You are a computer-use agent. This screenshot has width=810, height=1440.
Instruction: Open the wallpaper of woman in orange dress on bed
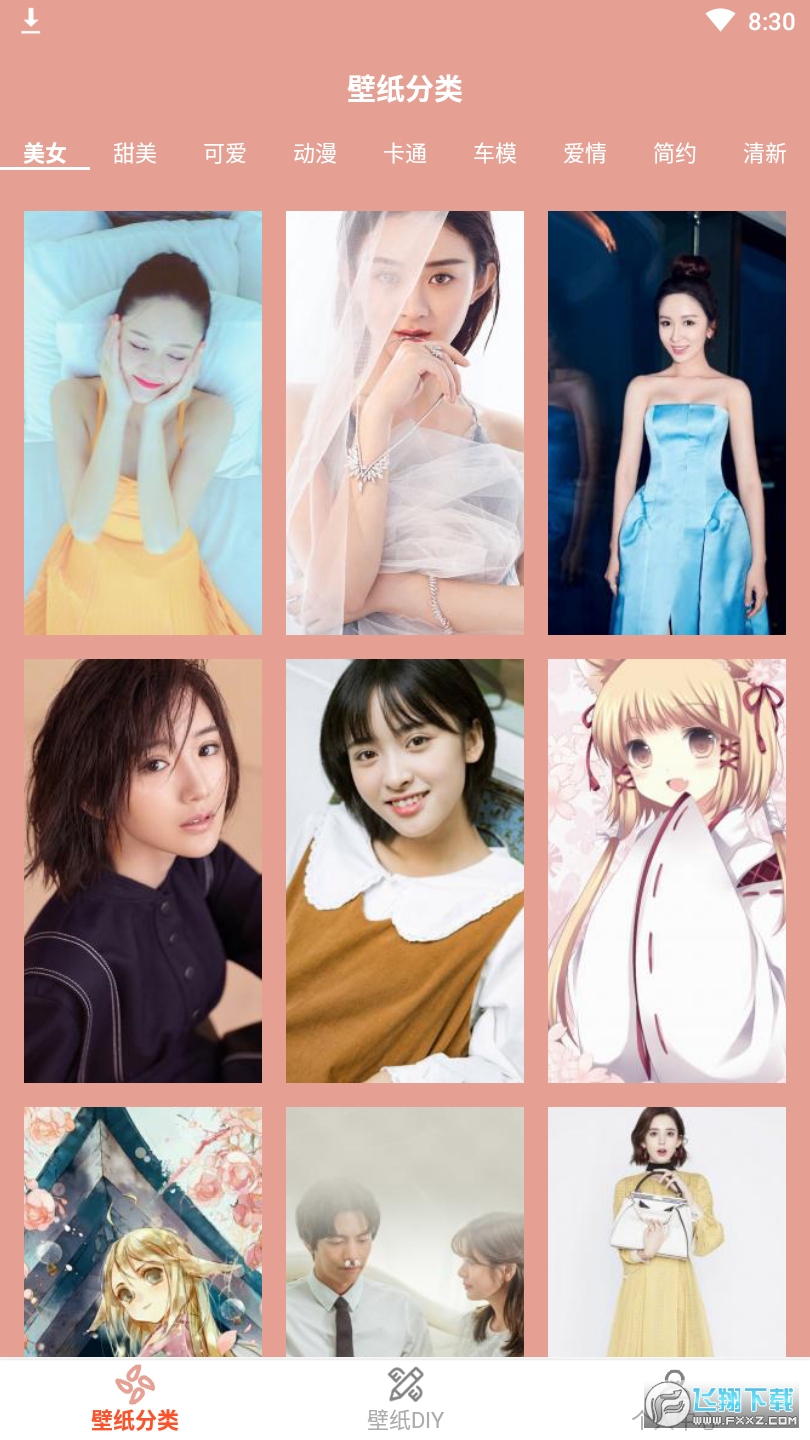tap(143, 422)
